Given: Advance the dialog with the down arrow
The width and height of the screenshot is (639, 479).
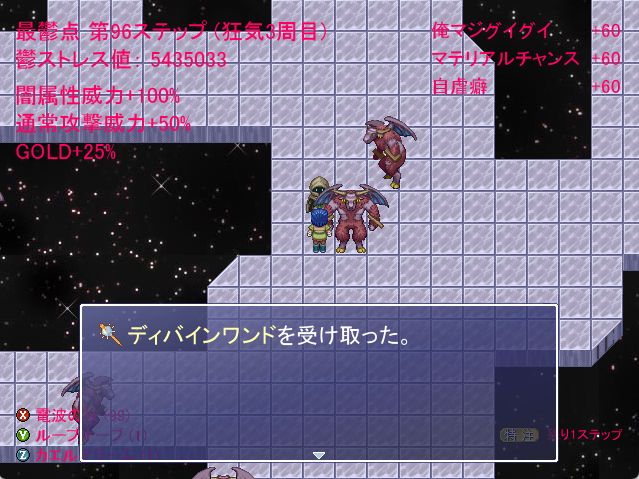Looking at the screenshot, I should pos(318,455).
